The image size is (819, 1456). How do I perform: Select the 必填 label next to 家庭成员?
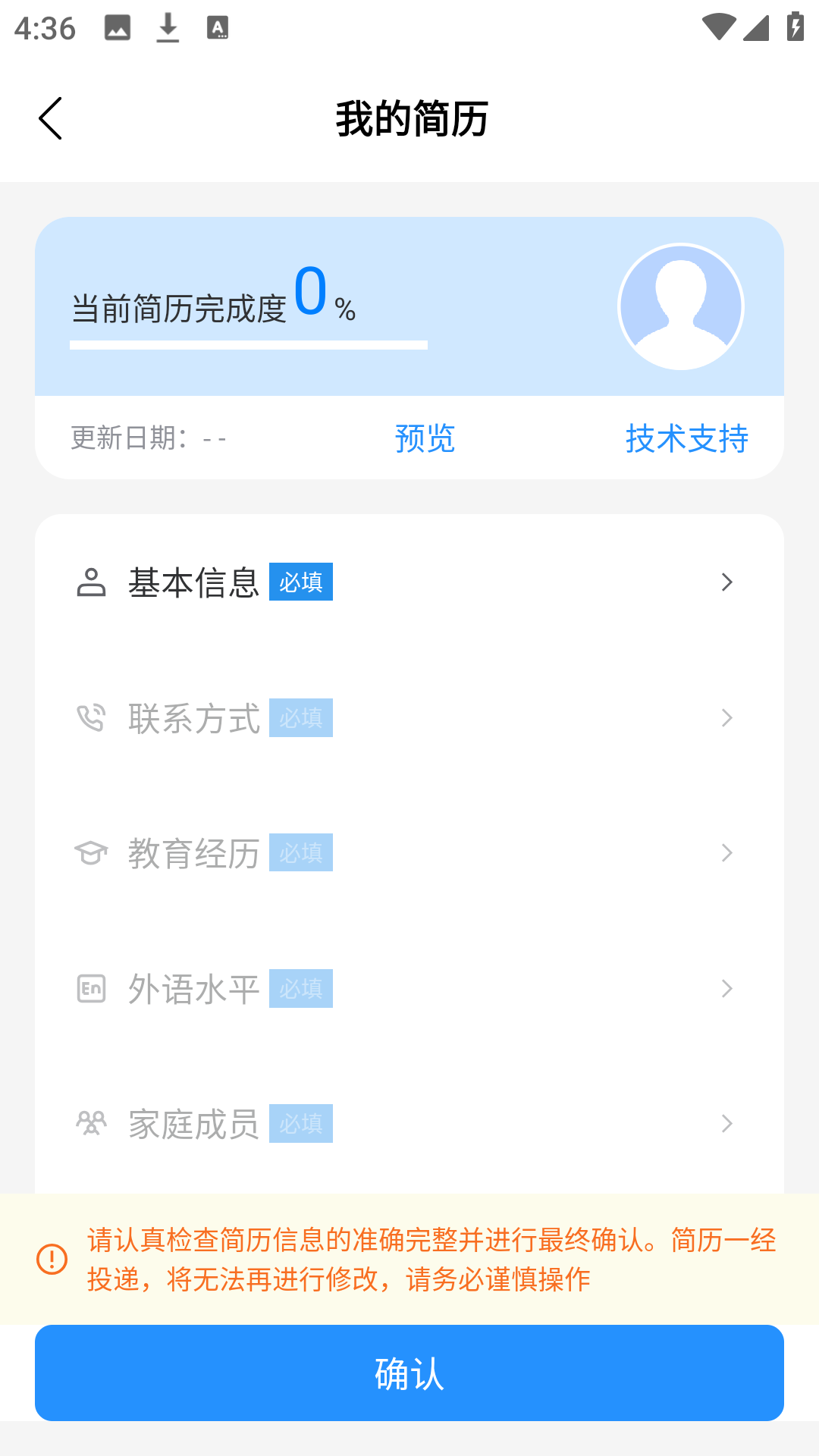(301, 1123)
